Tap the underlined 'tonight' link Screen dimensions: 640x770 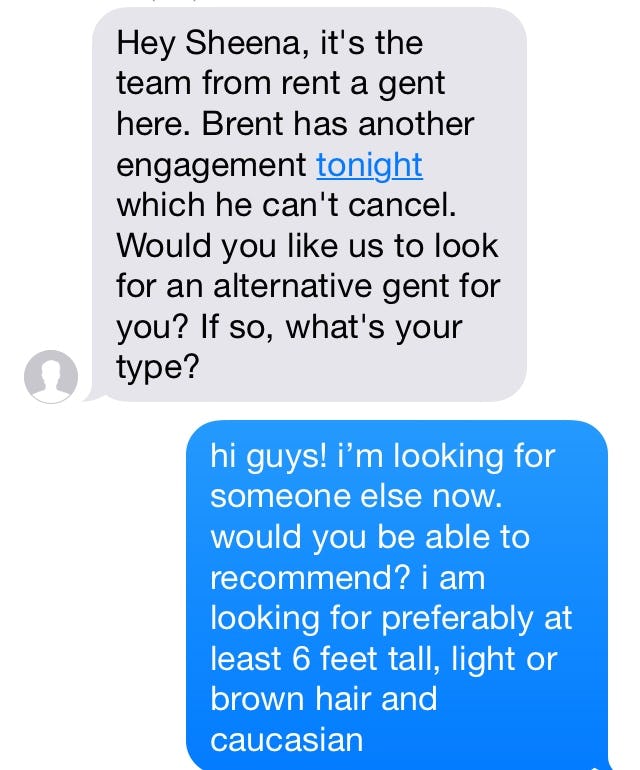[369, 165]
